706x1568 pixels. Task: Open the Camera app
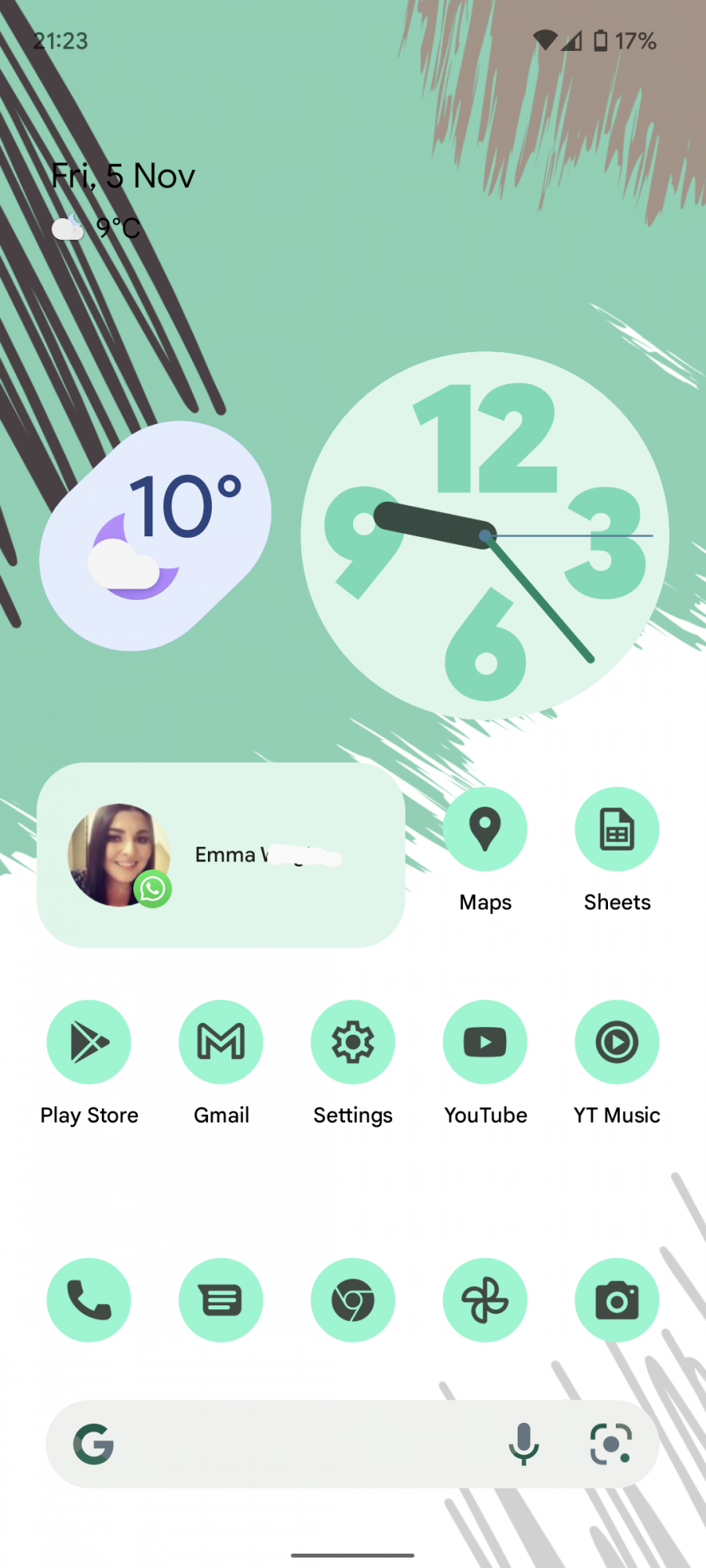tap(617, 1300)
